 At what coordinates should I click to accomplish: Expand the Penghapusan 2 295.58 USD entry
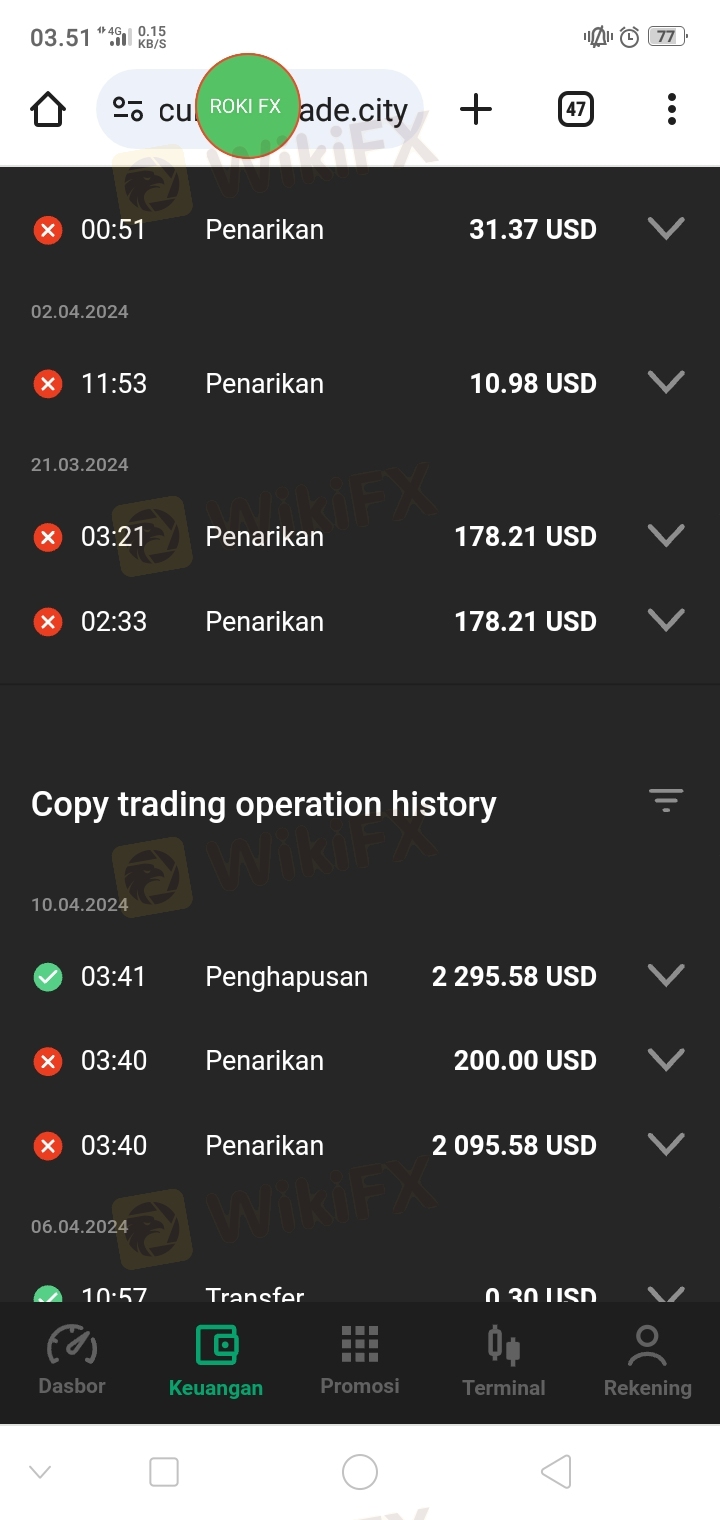(665, 975)
